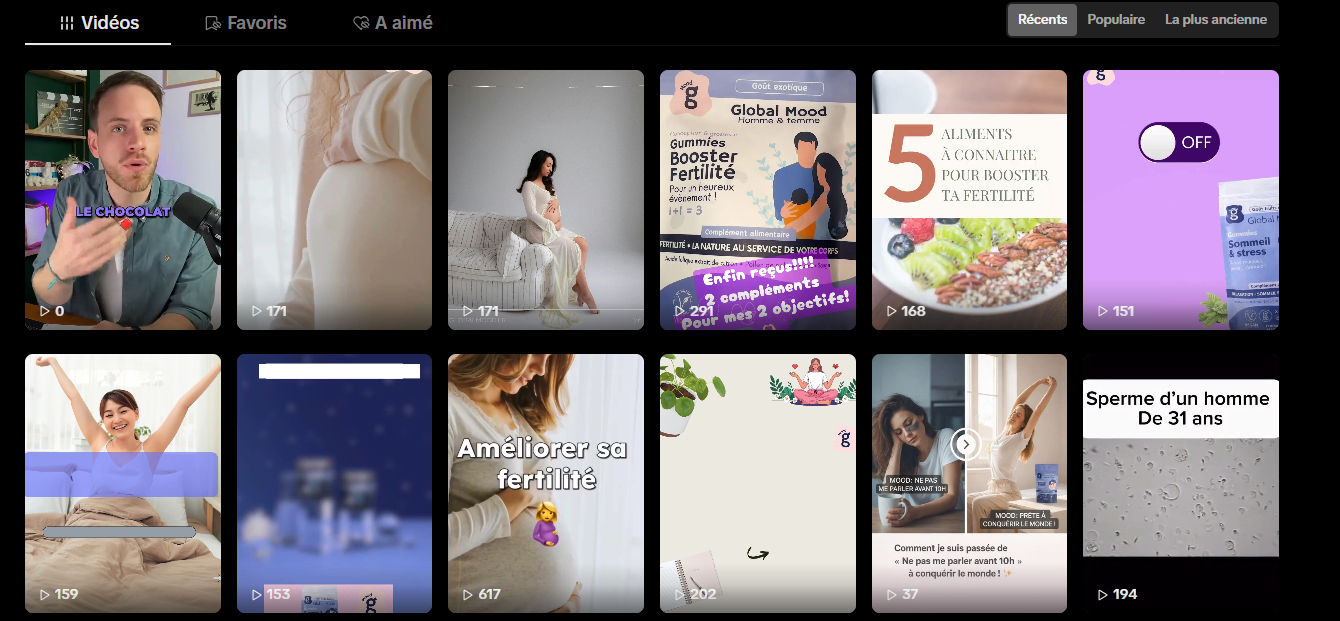Viewport: 1340px width, 621px height.
Task: Play the 5 aliments fertilité video
Action: coord(969,200)
